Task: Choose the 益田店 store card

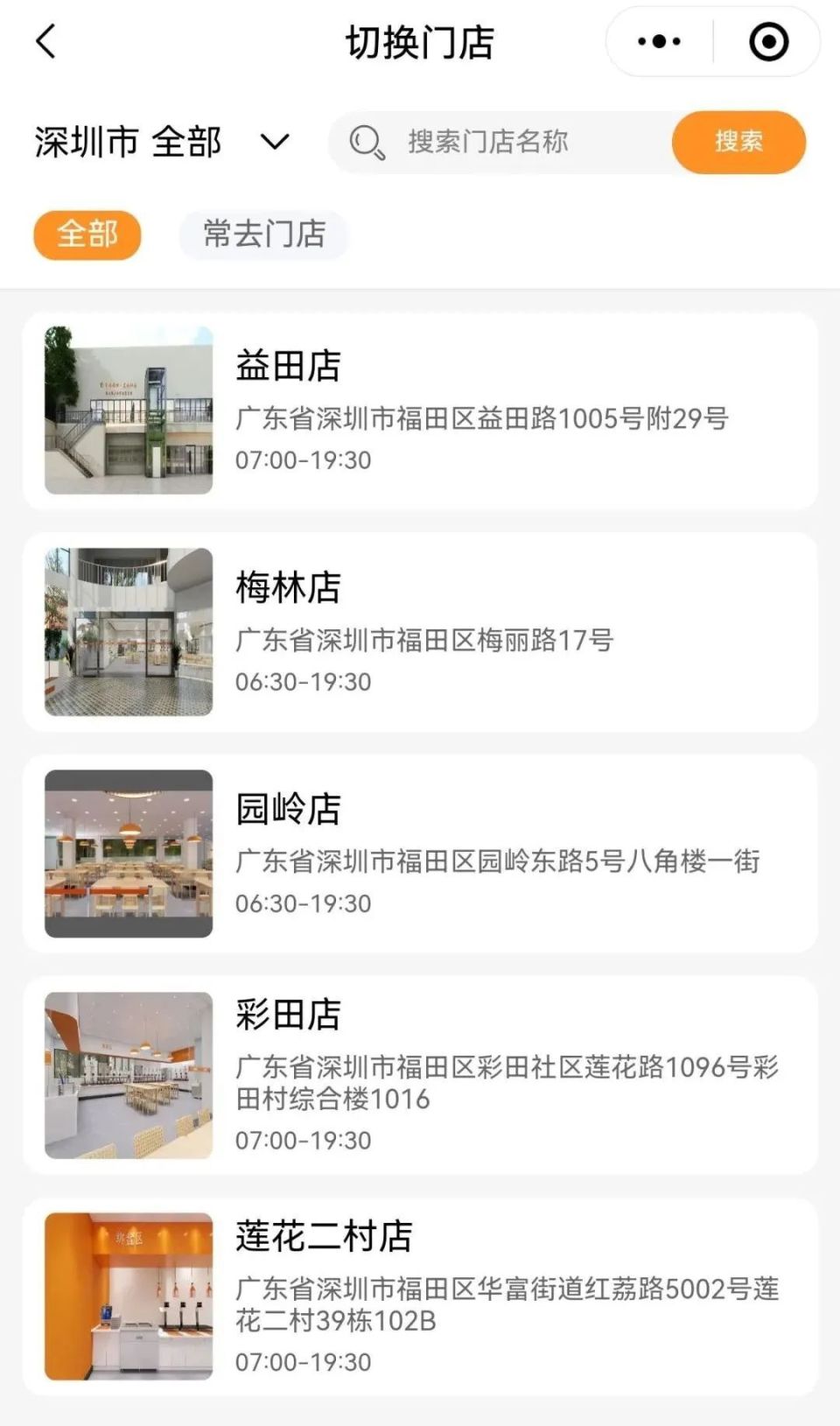Action: pyautogui.click(x=420, y=411)
